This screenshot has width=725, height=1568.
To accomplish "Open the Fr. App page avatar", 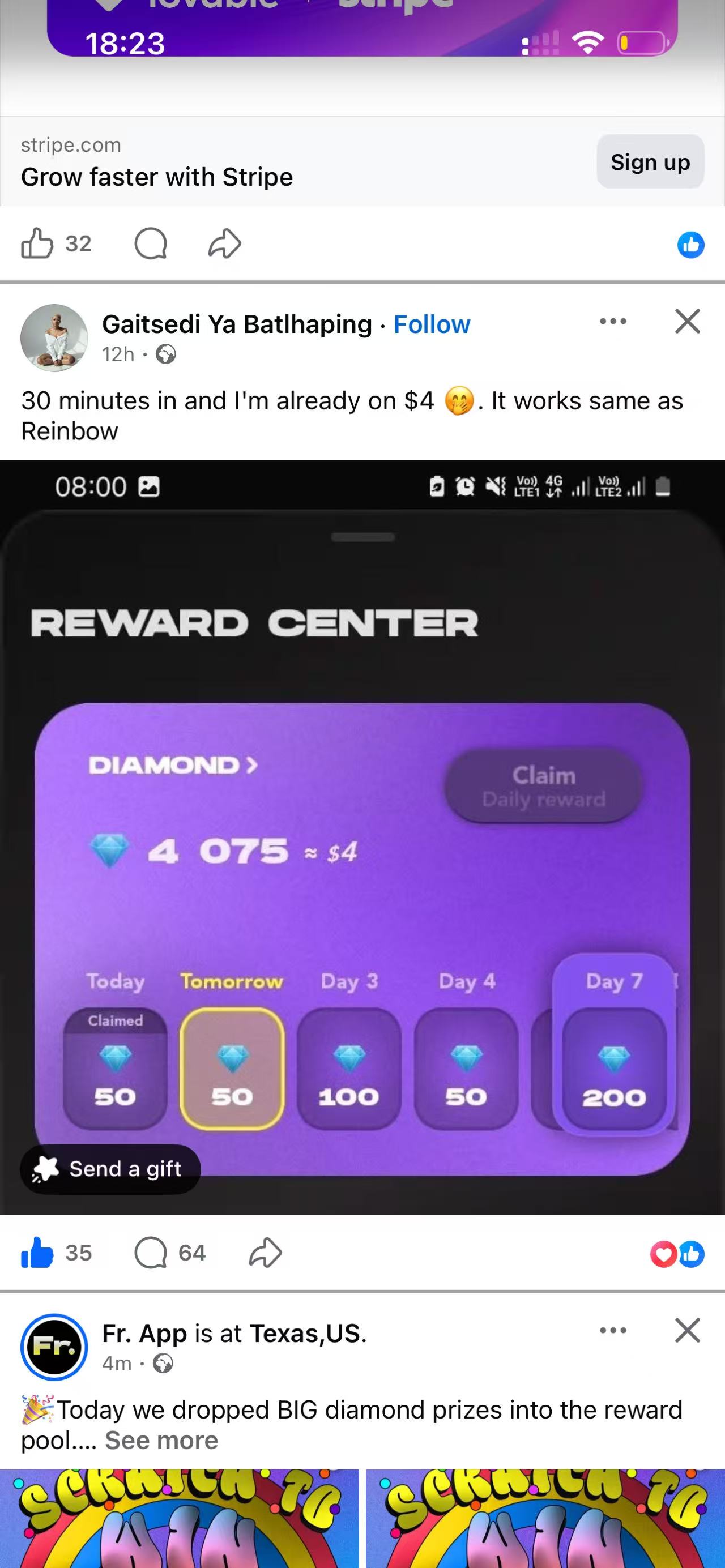I will pyautogui.click(x=54, y=1347).
